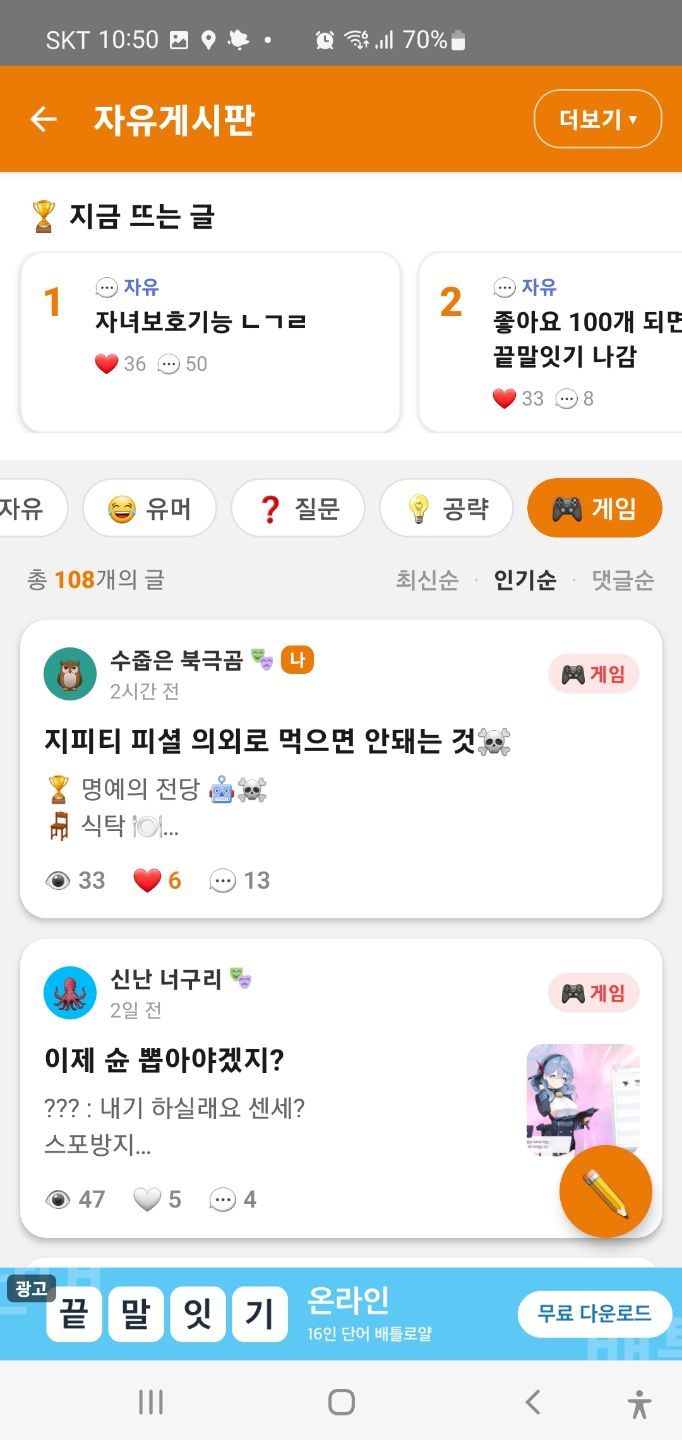
Task: Filter by the 질문 chip
Action: point(298,508)
